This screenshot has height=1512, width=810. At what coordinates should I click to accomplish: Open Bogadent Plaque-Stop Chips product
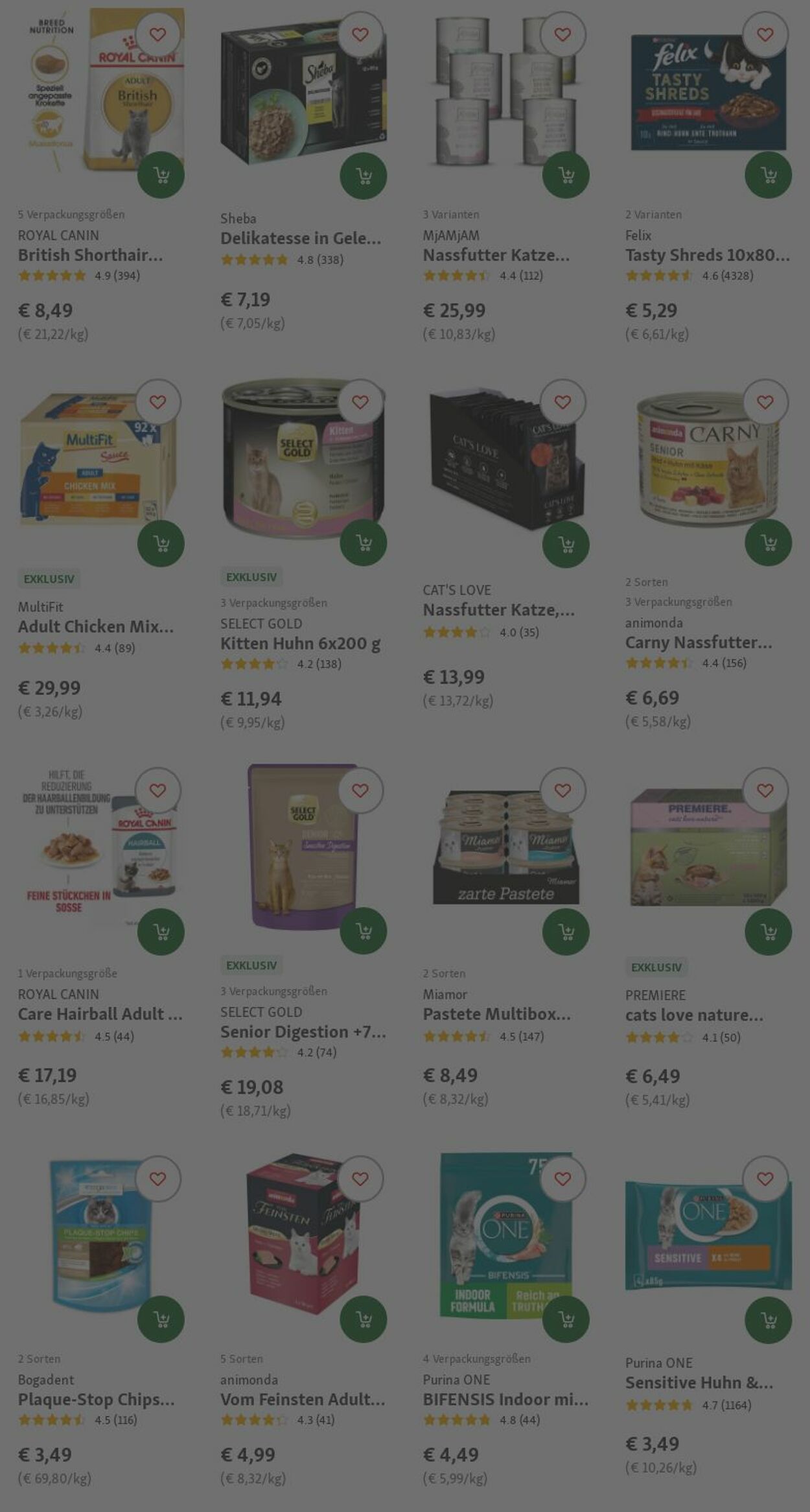point(96,1399)
